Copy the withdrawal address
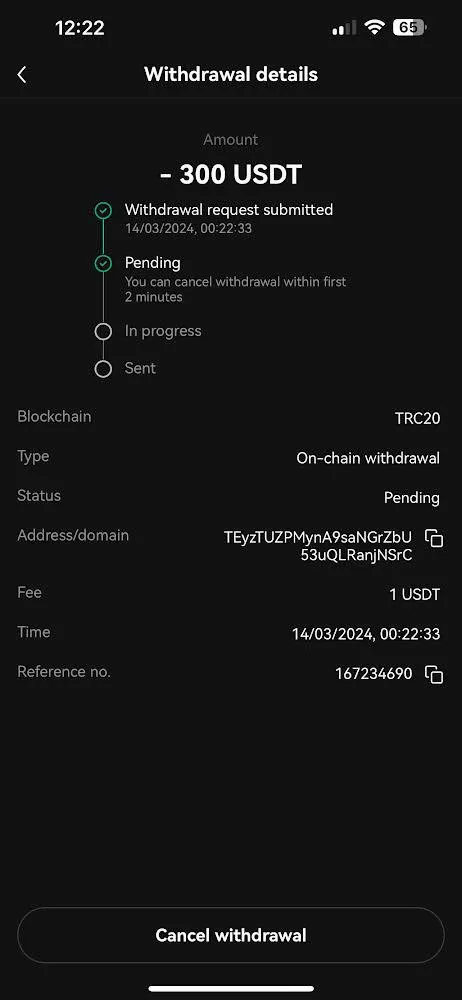 pyautogui.click(x=434, y=538)
